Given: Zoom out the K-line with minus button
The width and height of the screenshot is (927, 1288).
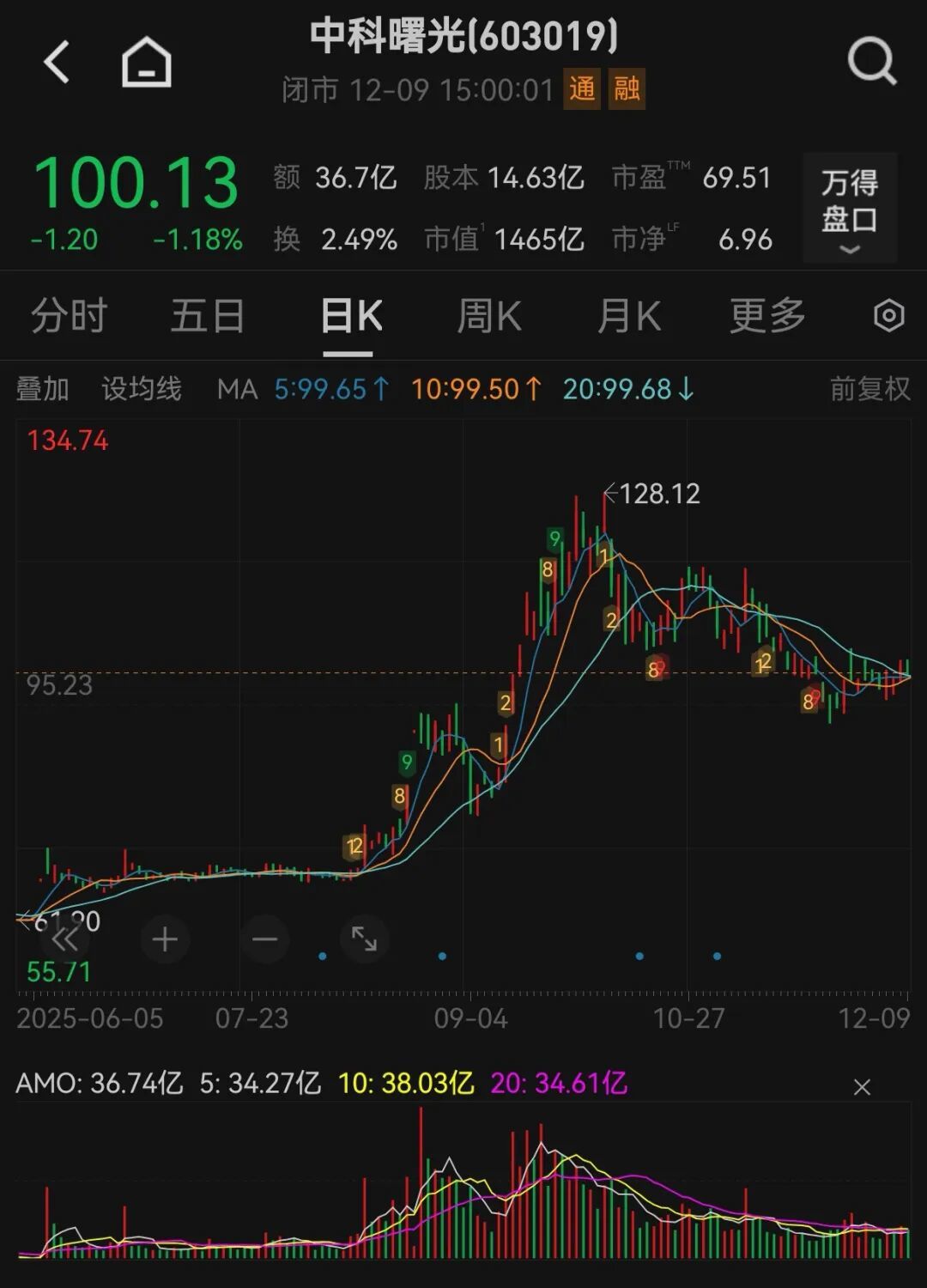Looking at the screenshot, I should (x=264, y=939).
